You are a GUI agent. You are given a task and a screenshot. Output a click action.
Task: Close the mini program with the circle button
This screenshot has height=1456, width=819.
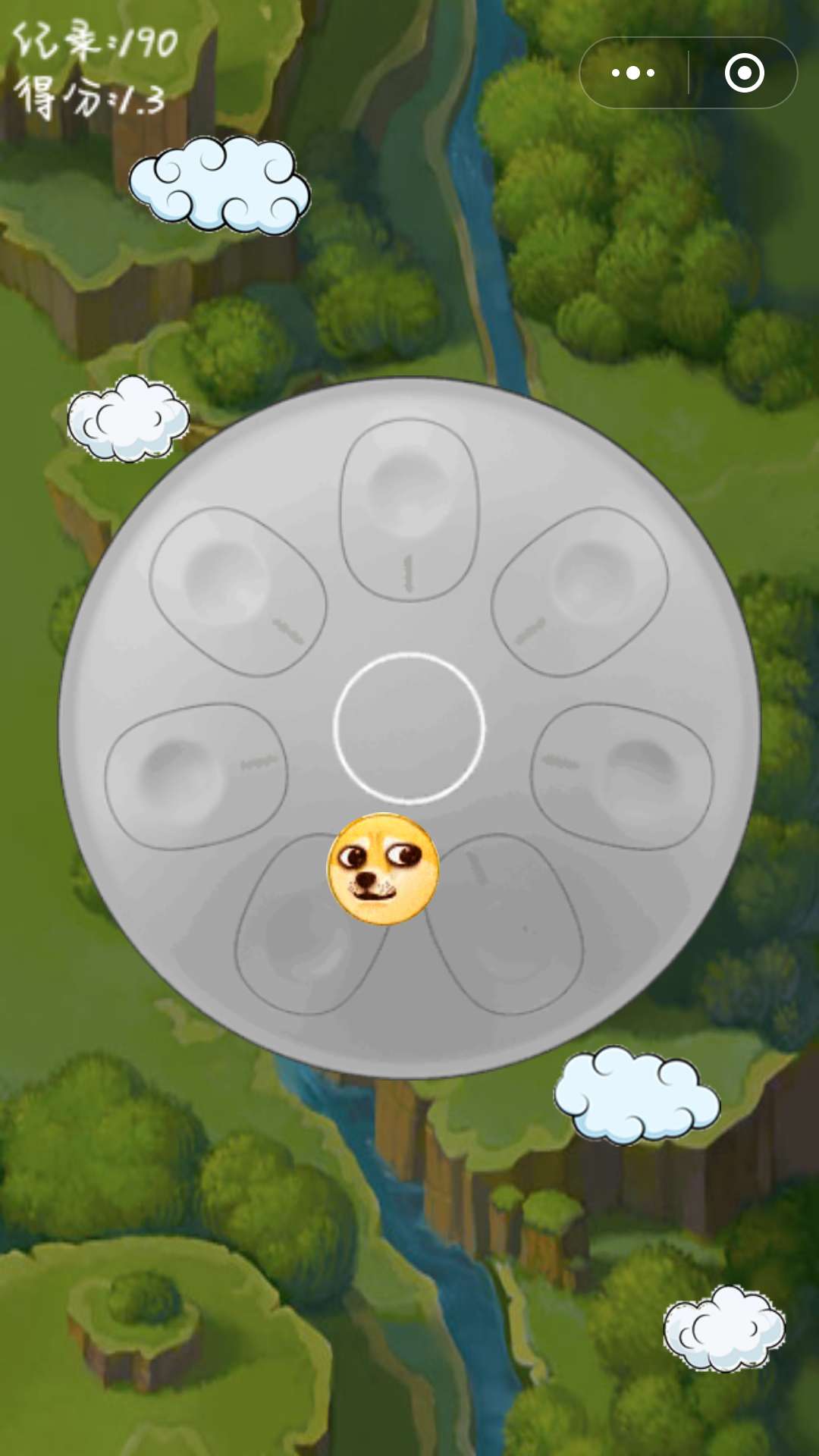tap(744, 73)
